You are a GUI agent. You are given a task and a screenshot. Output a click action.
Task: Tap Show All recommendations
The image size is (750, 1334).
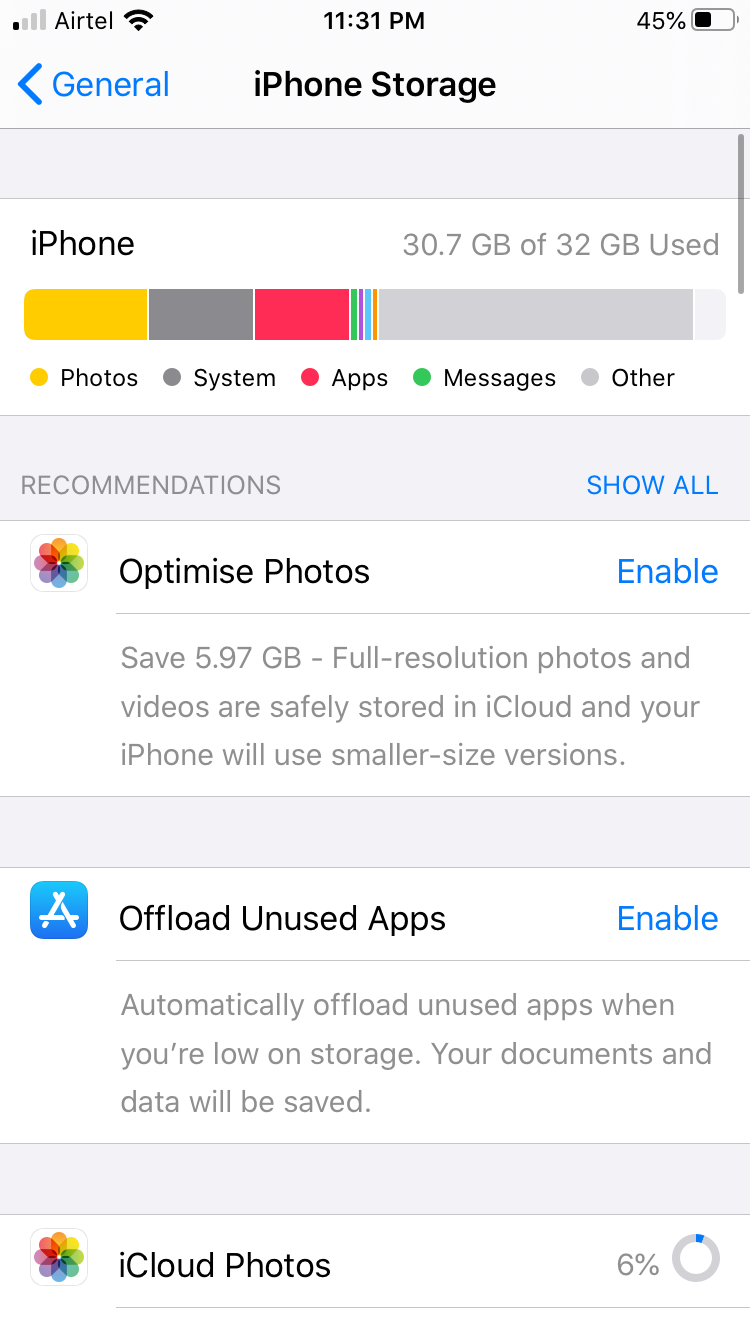click(x=652, y=485)
